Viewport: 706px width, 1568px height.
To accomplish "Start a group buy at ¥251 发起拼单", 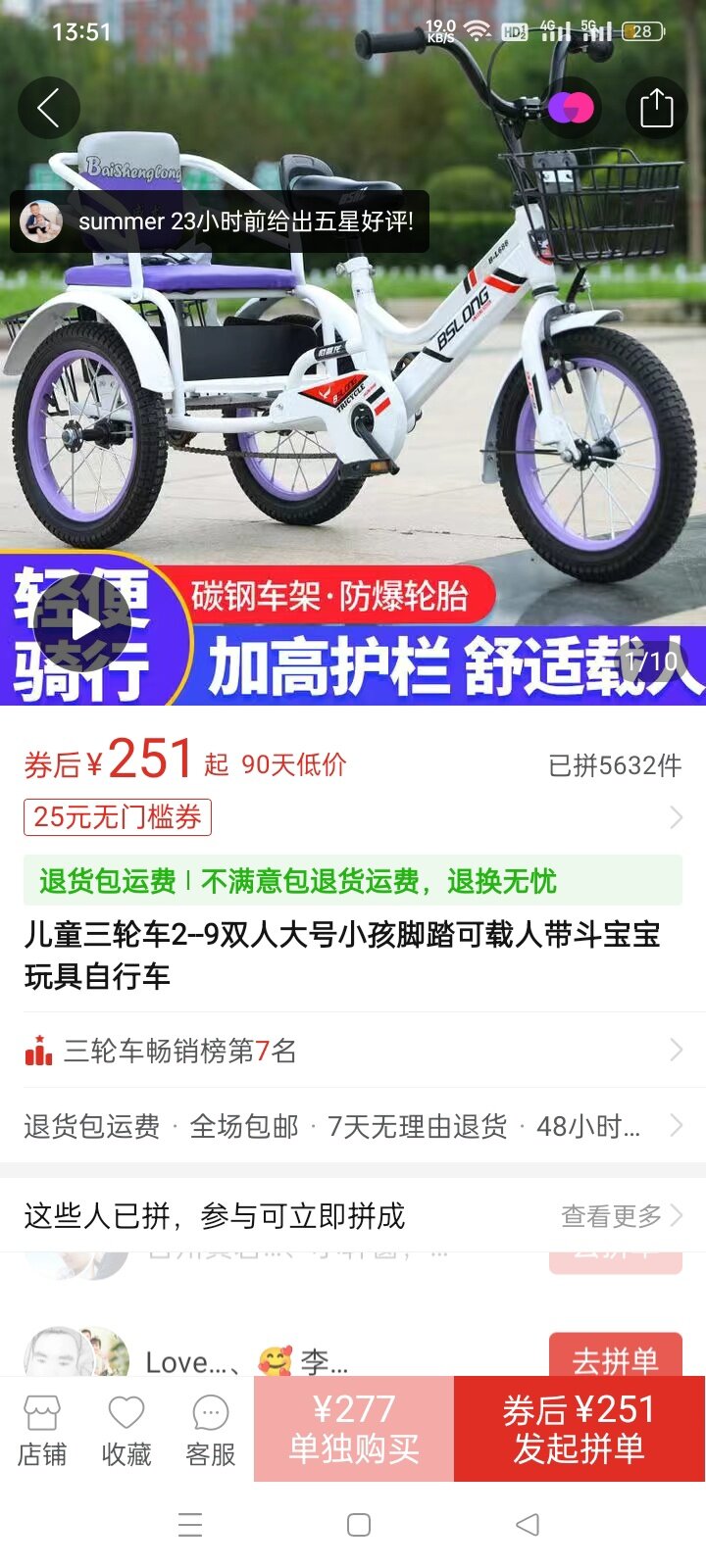I will pos(580,1428).
